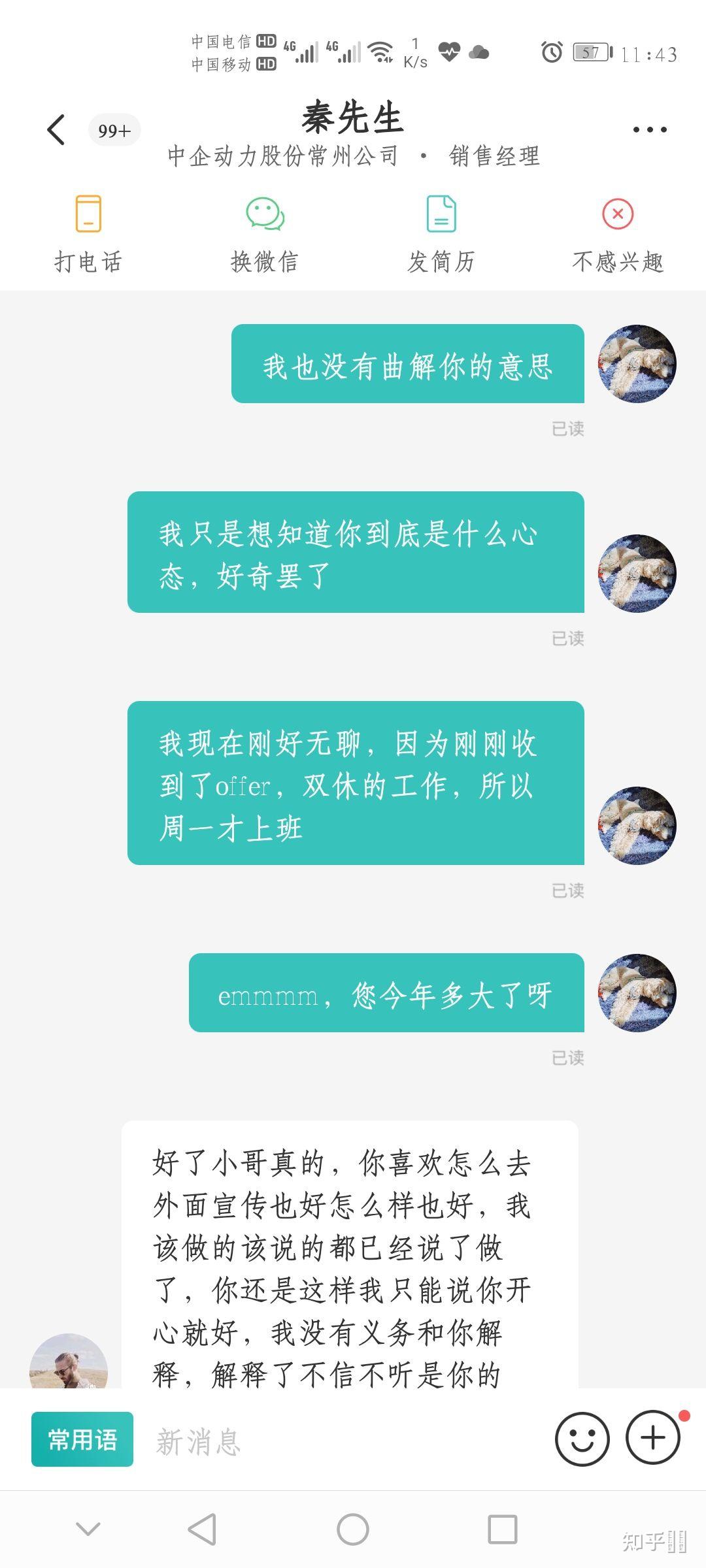Open the emoji picker
Screen dimensions: 706x1568
(582, 1439)
